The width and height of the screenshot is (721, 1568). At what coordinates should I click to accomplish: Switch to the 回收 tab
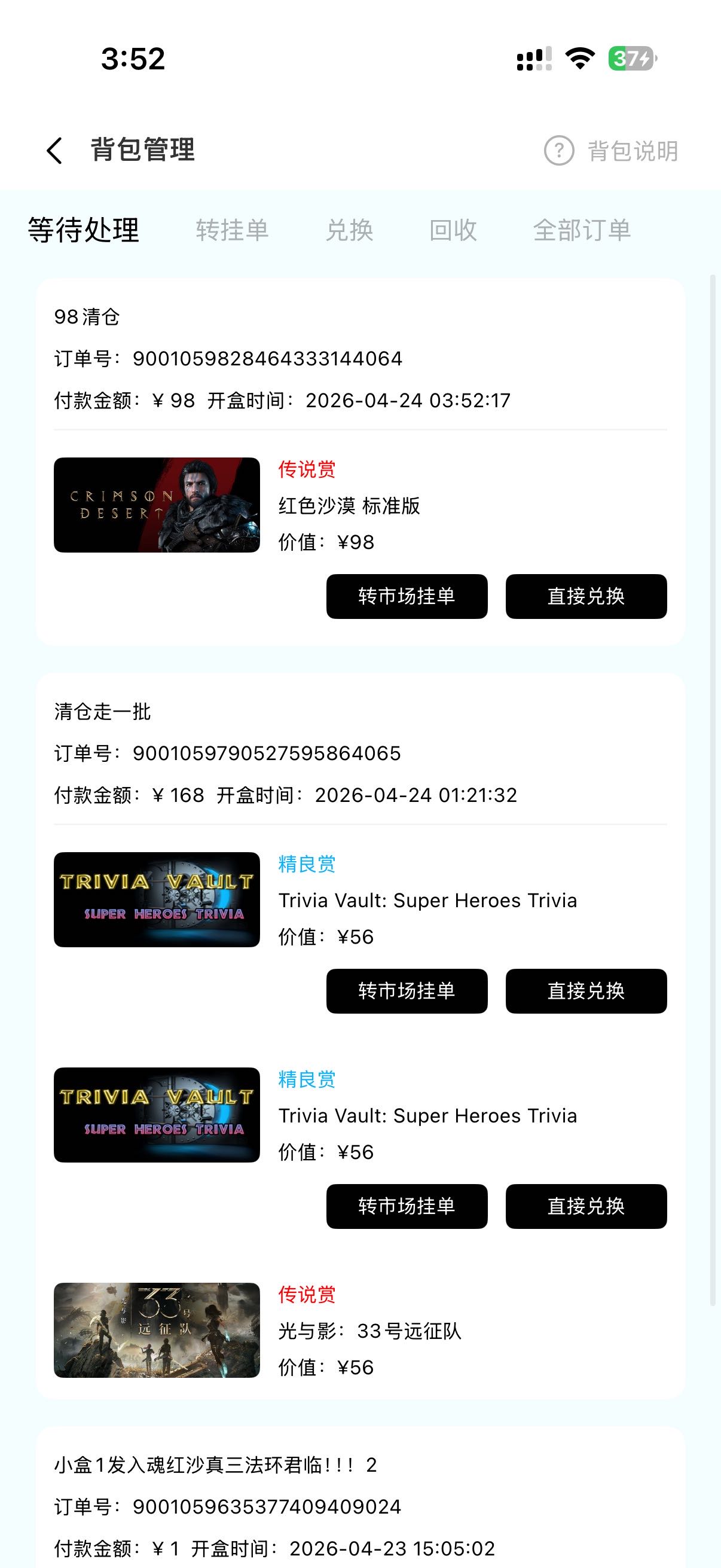(x=453, y=230)
